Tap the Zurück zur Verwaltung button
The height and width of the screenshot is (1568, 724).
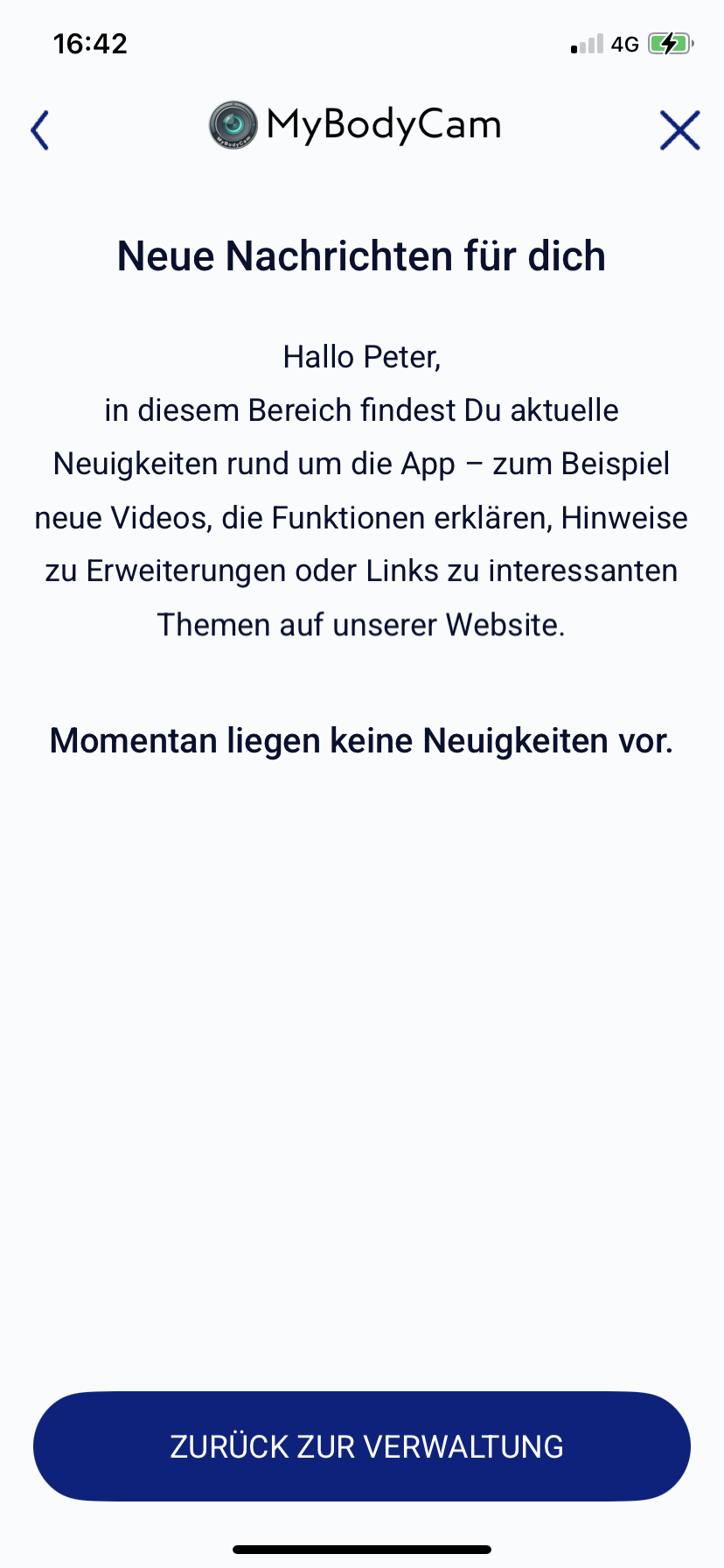(x=362, y=1446)
